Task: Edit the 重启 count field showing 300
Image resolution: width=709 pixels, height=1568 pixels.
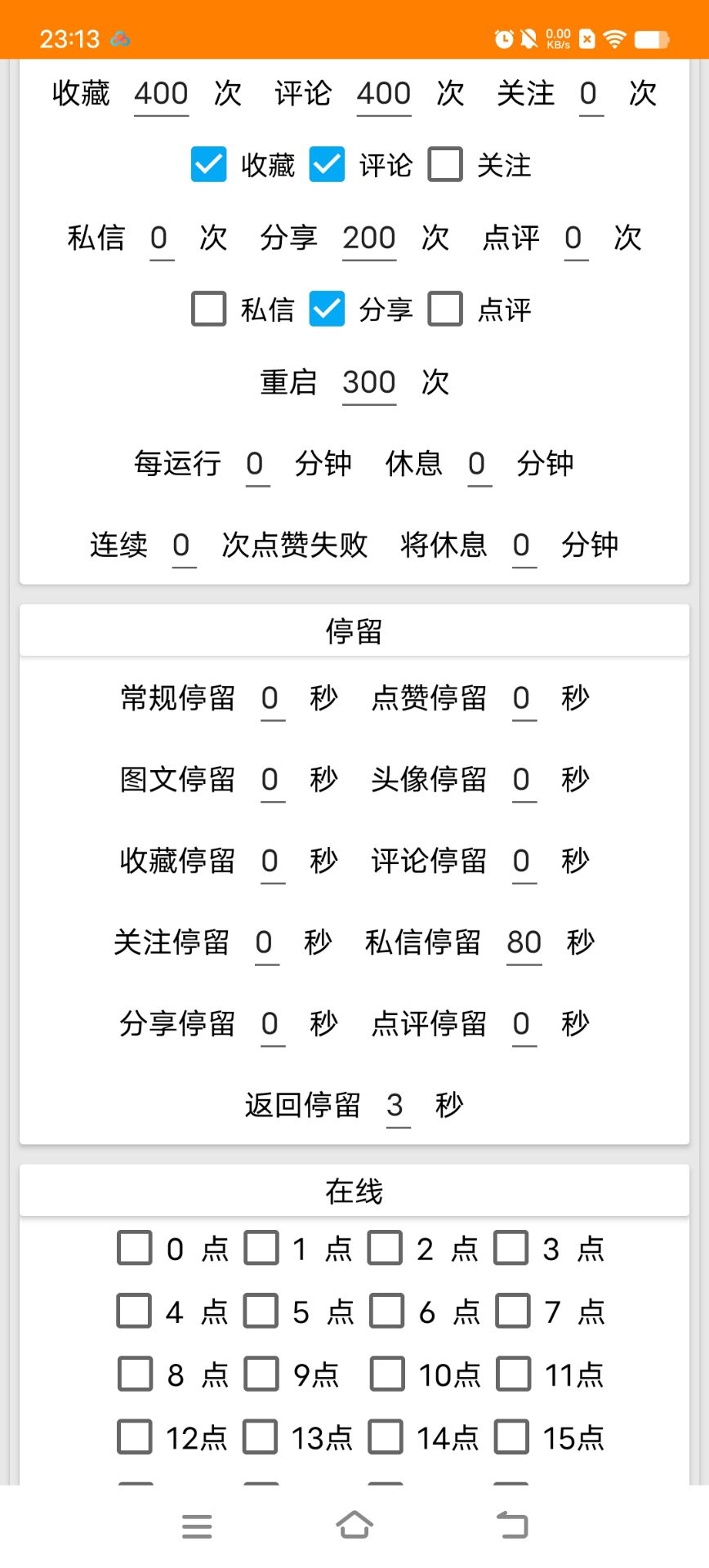Action: tap(368, 381)
